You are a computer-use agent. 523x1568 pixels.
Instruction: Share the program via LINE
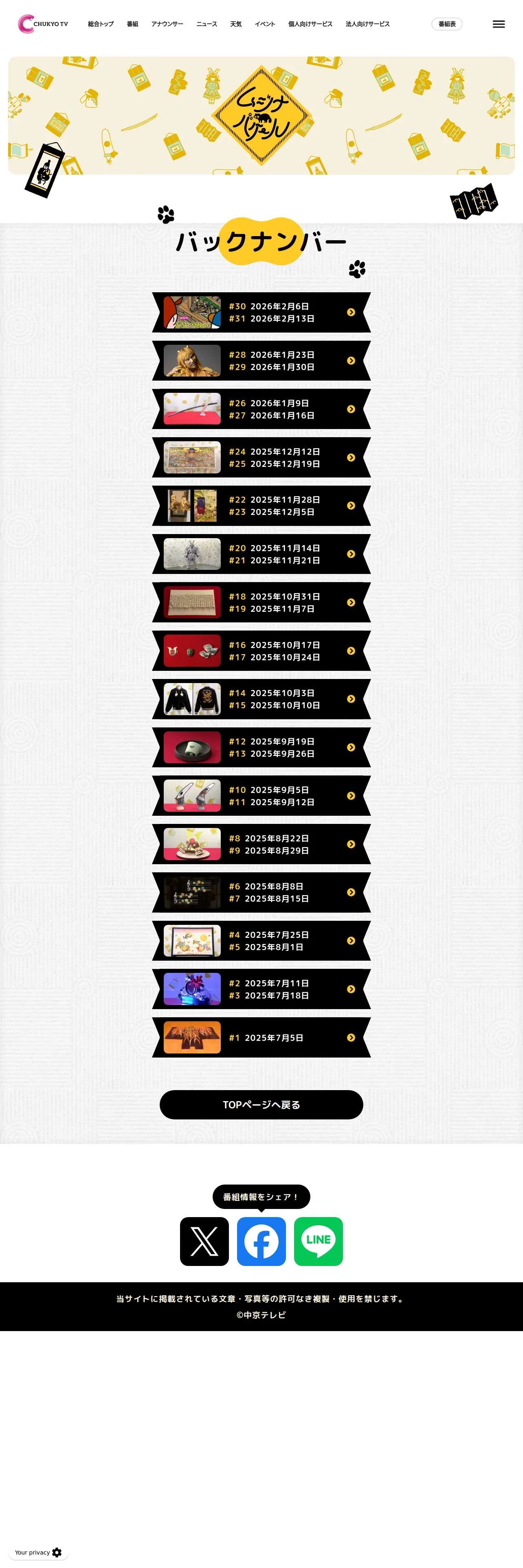[x=319, y=1241]
